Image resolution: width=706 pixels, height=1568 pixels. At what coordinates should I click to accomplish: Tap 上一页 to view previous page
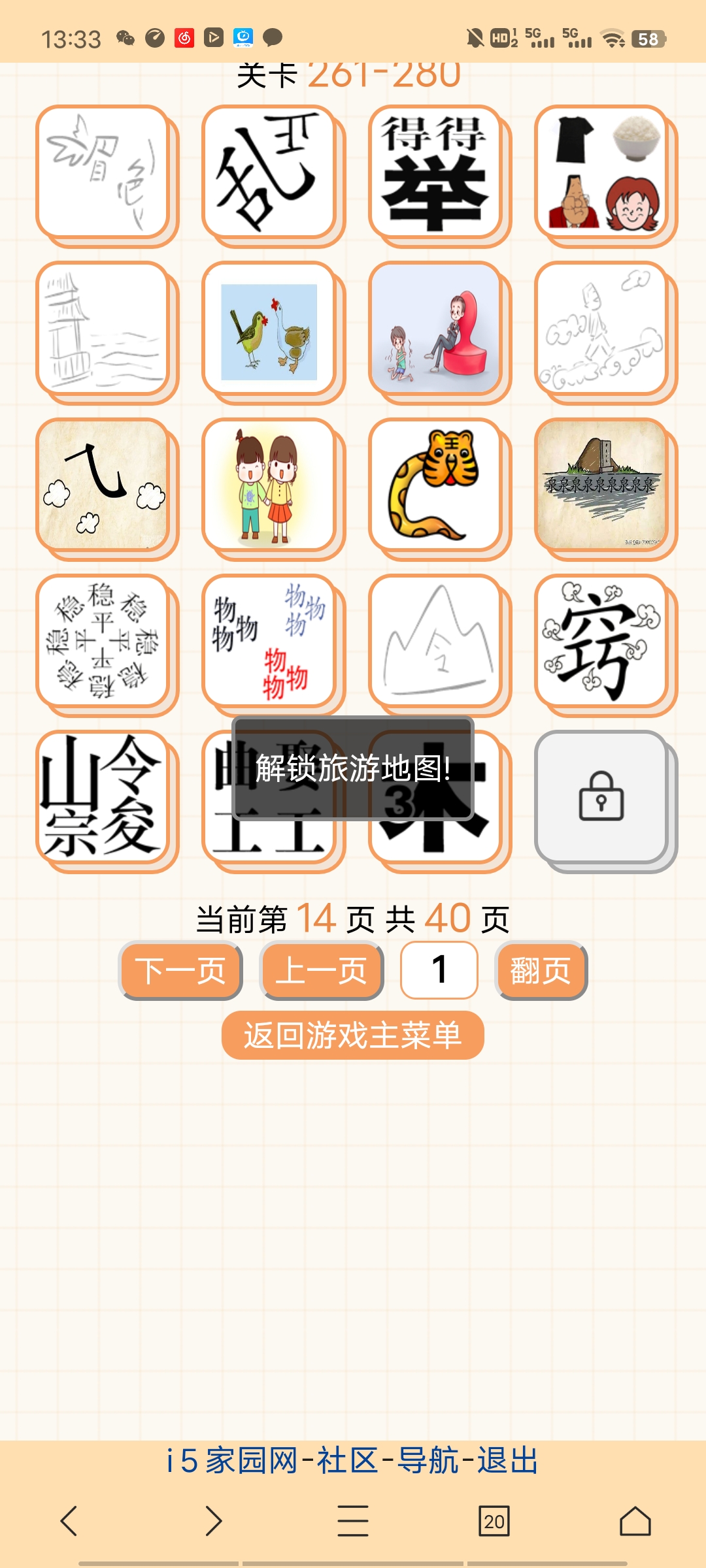click(x=320, y=971)
